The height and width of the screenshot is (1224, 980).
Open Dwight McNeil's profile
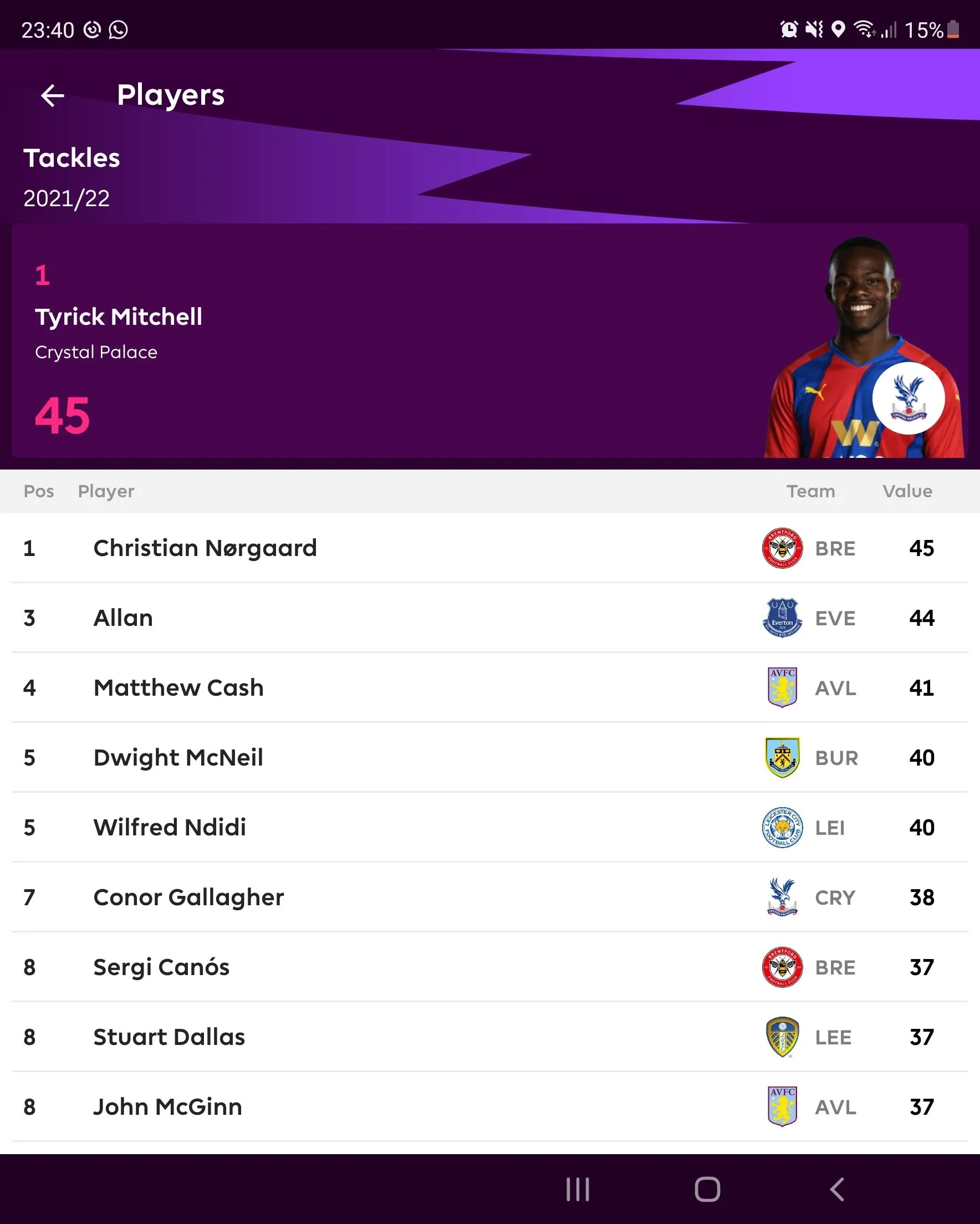[178, 758]
